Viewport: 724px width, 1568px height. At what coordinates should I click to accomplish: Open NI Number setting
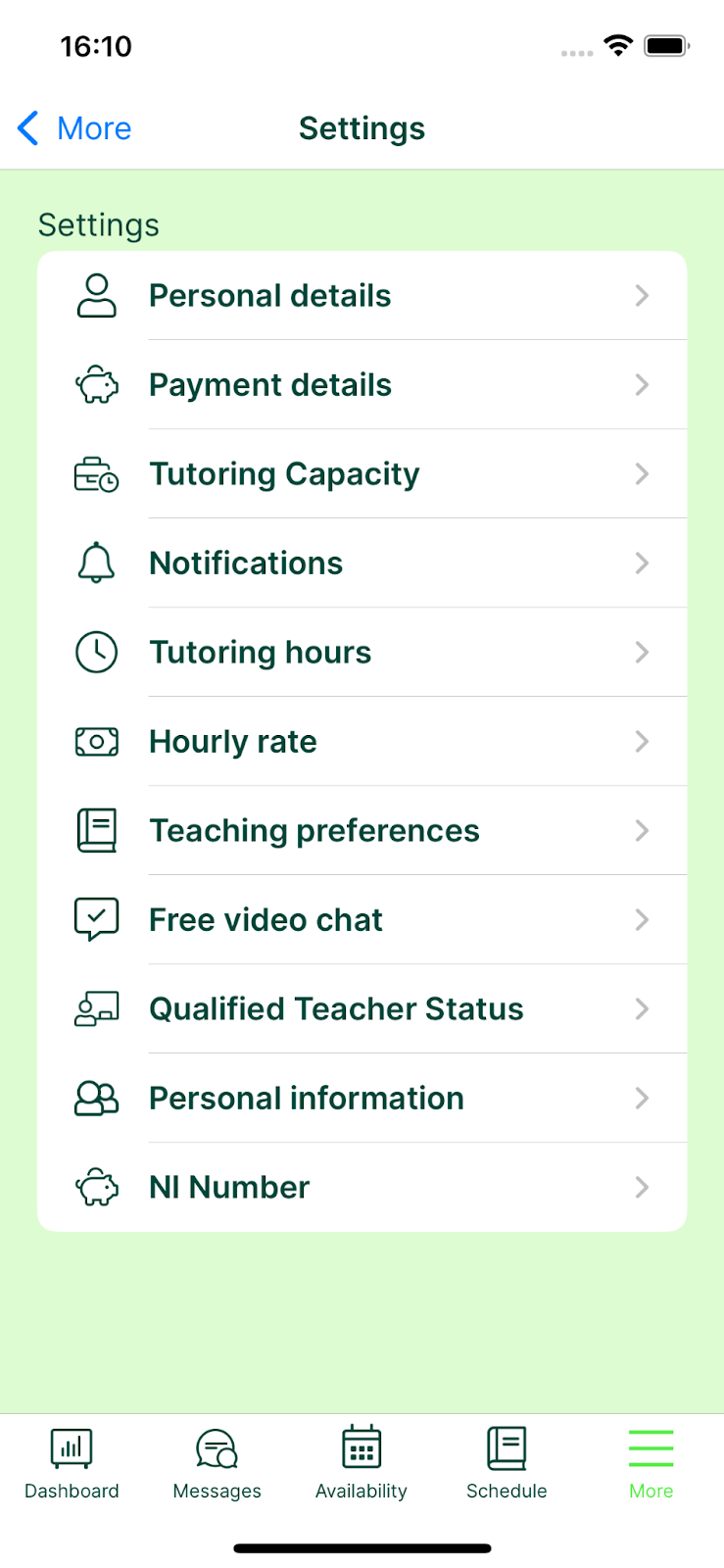point(362,1187)
